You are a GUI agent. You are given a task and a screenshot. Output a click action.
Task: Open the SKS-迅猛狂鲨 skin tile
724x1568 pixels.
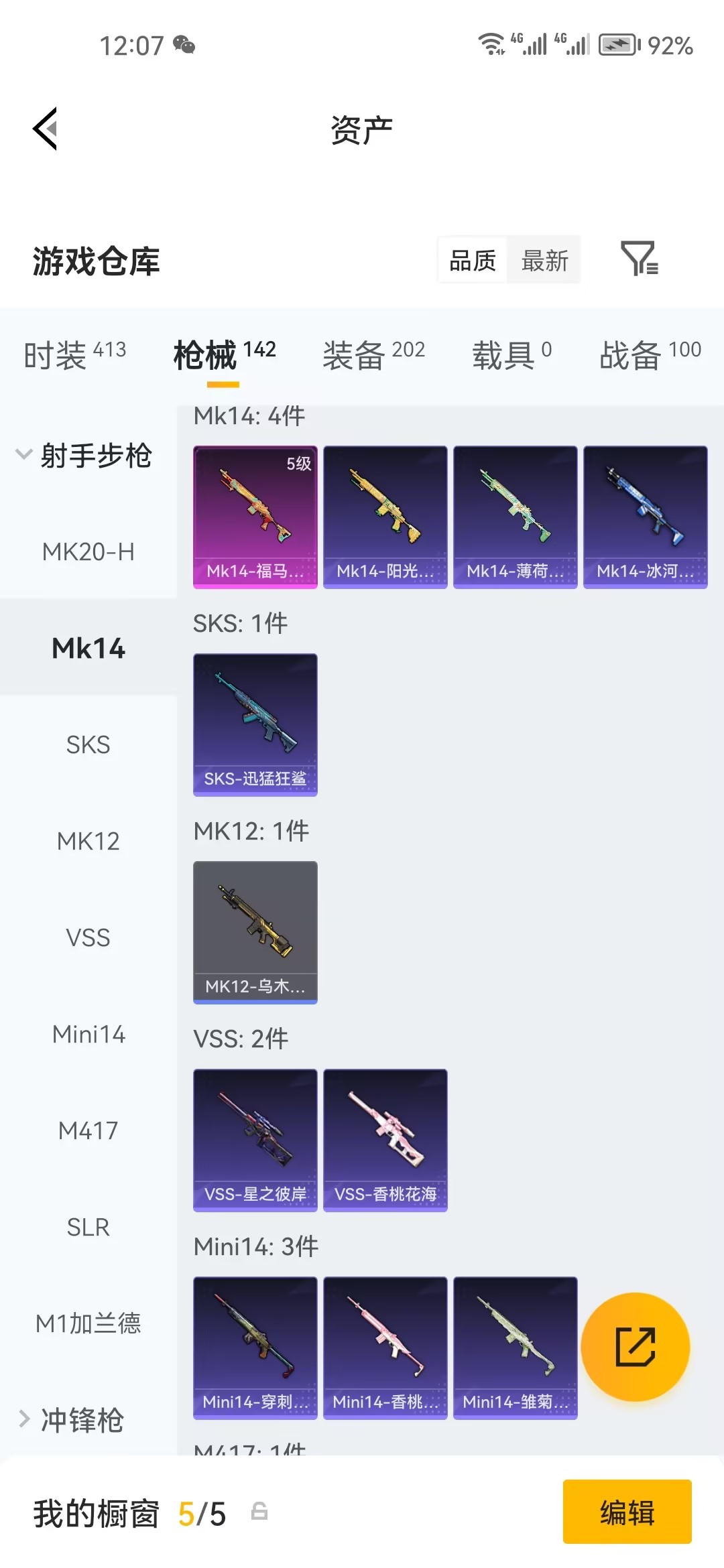(255, 724)
